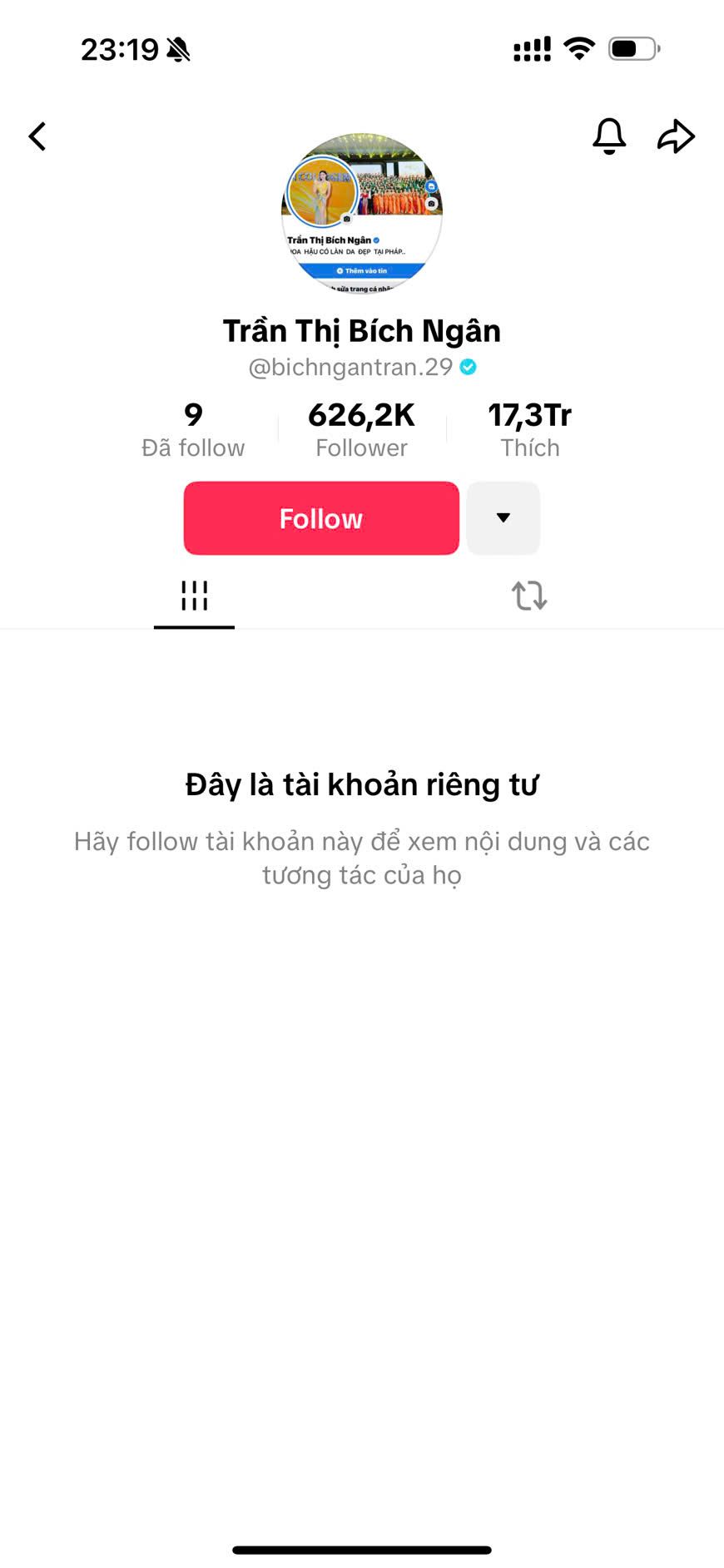This screenshot has width=724, height=1568.
Task: Switch to the reposts tab
Action: tap(529, 596)
